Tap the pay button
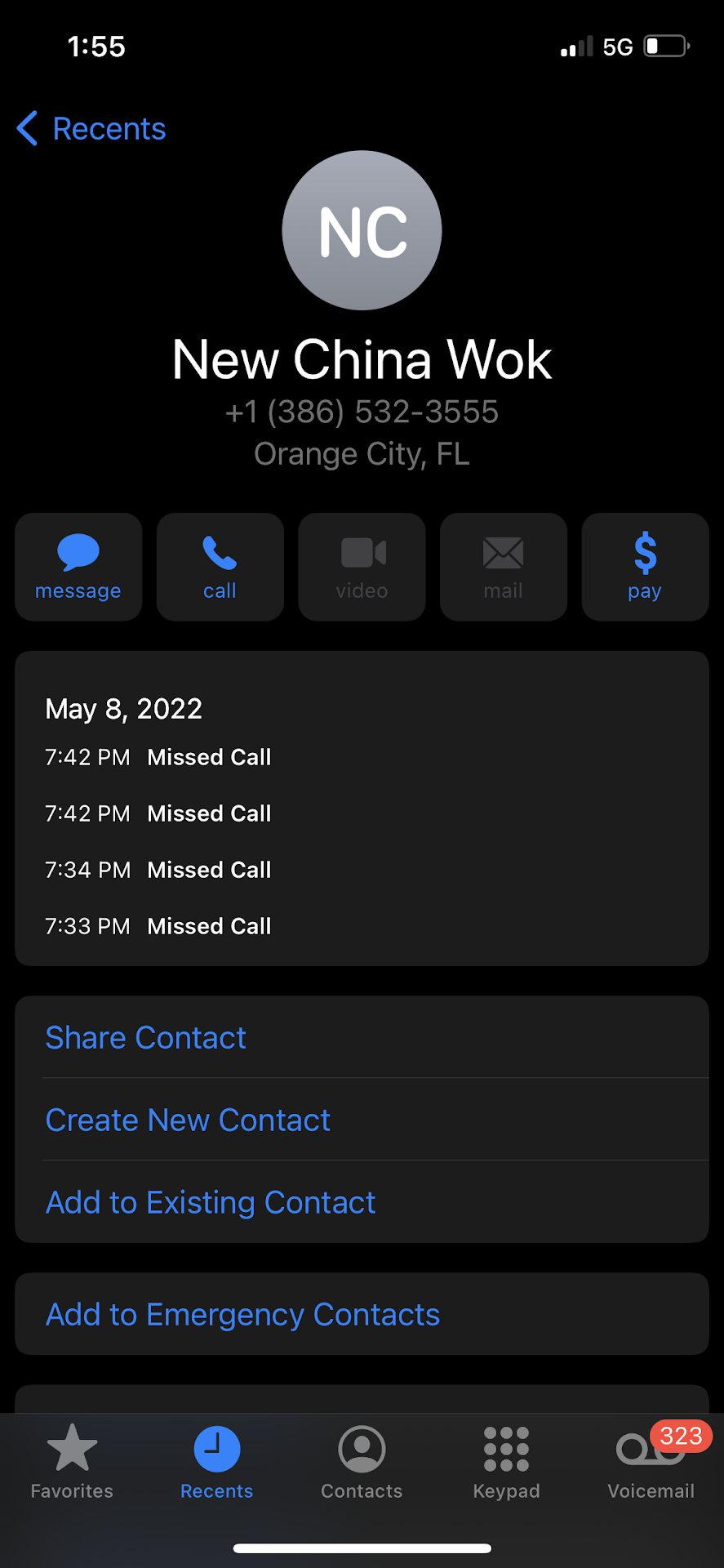 coord(645,567)
